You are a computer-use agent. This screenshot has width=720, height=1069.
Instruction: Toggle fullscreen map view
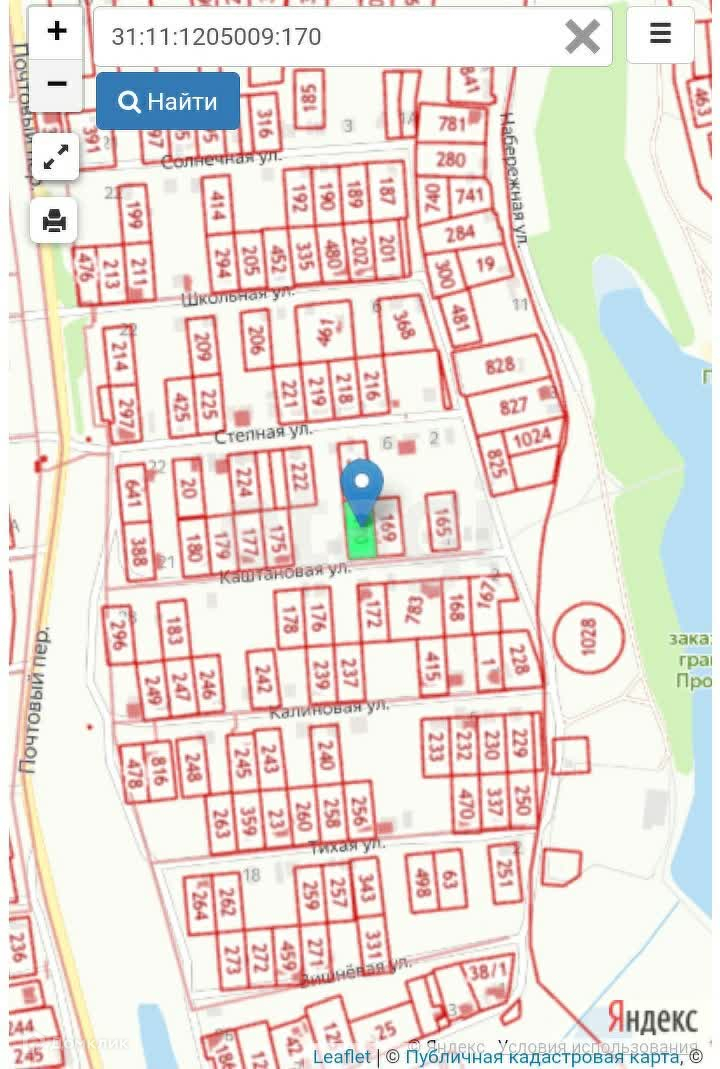coord(55,156)
